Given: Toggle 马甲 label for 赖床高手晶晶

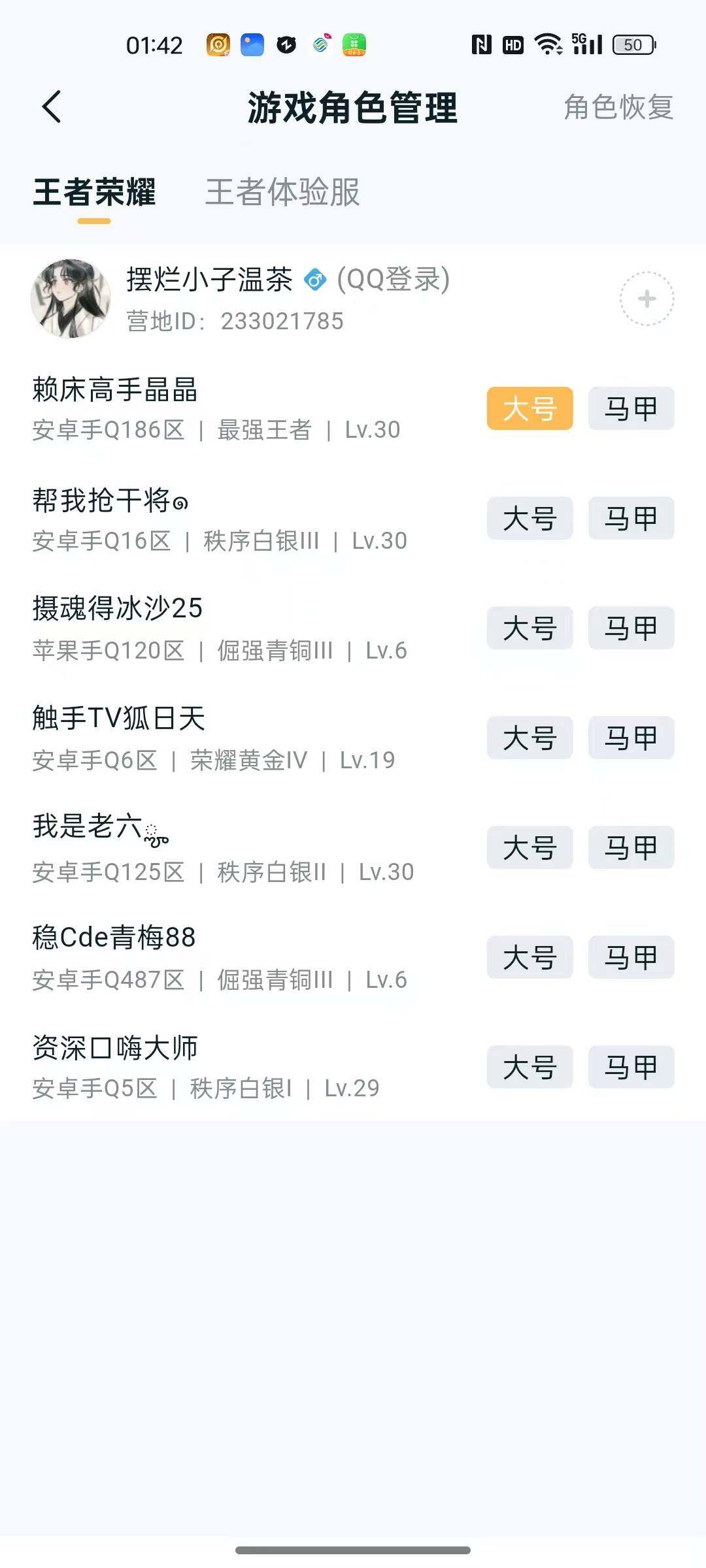Looking at the screenshot, I should [x=630, y=408].
